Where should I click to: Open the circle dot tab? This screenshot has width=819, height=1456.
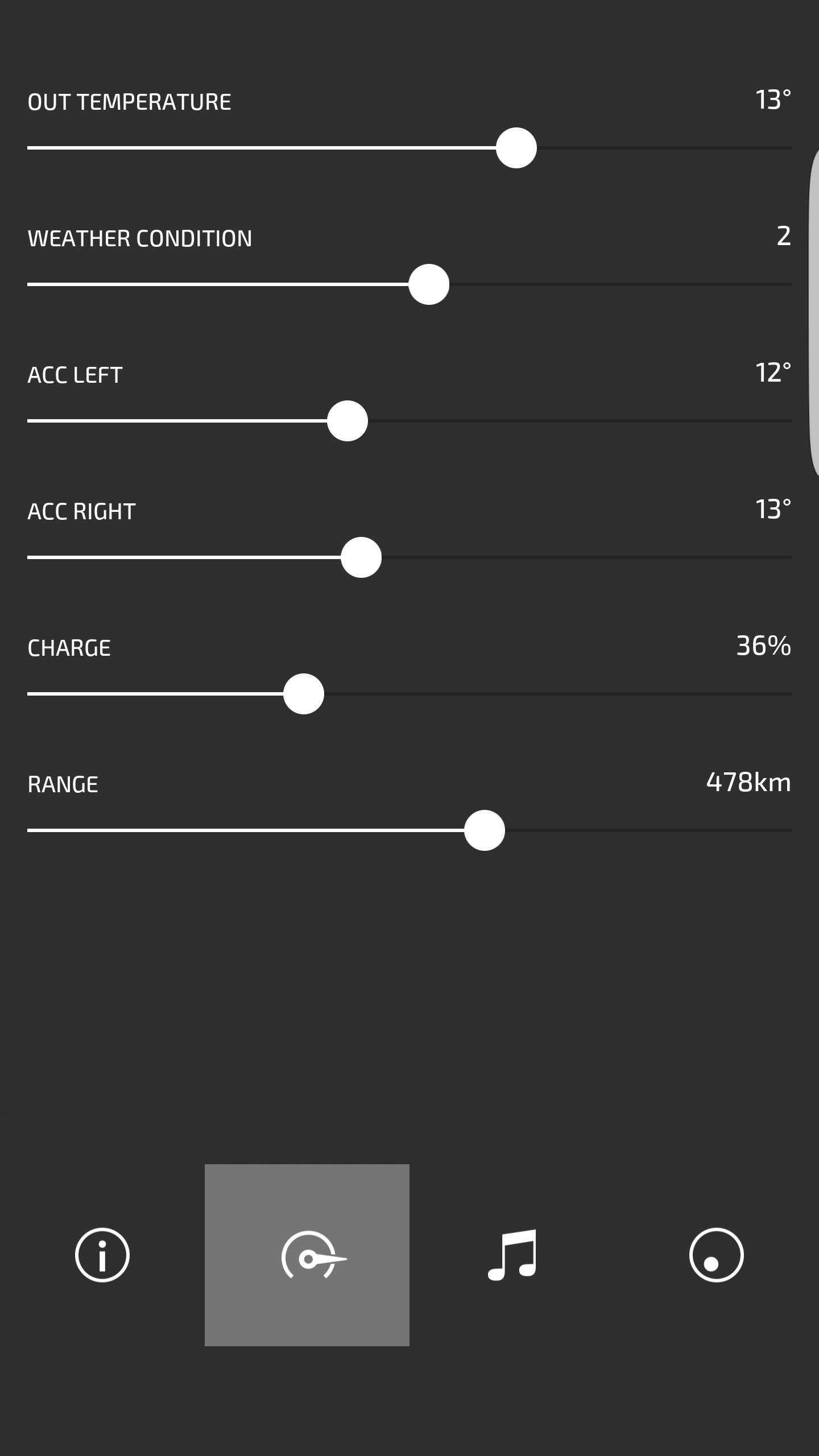(x=717, y=1255)
